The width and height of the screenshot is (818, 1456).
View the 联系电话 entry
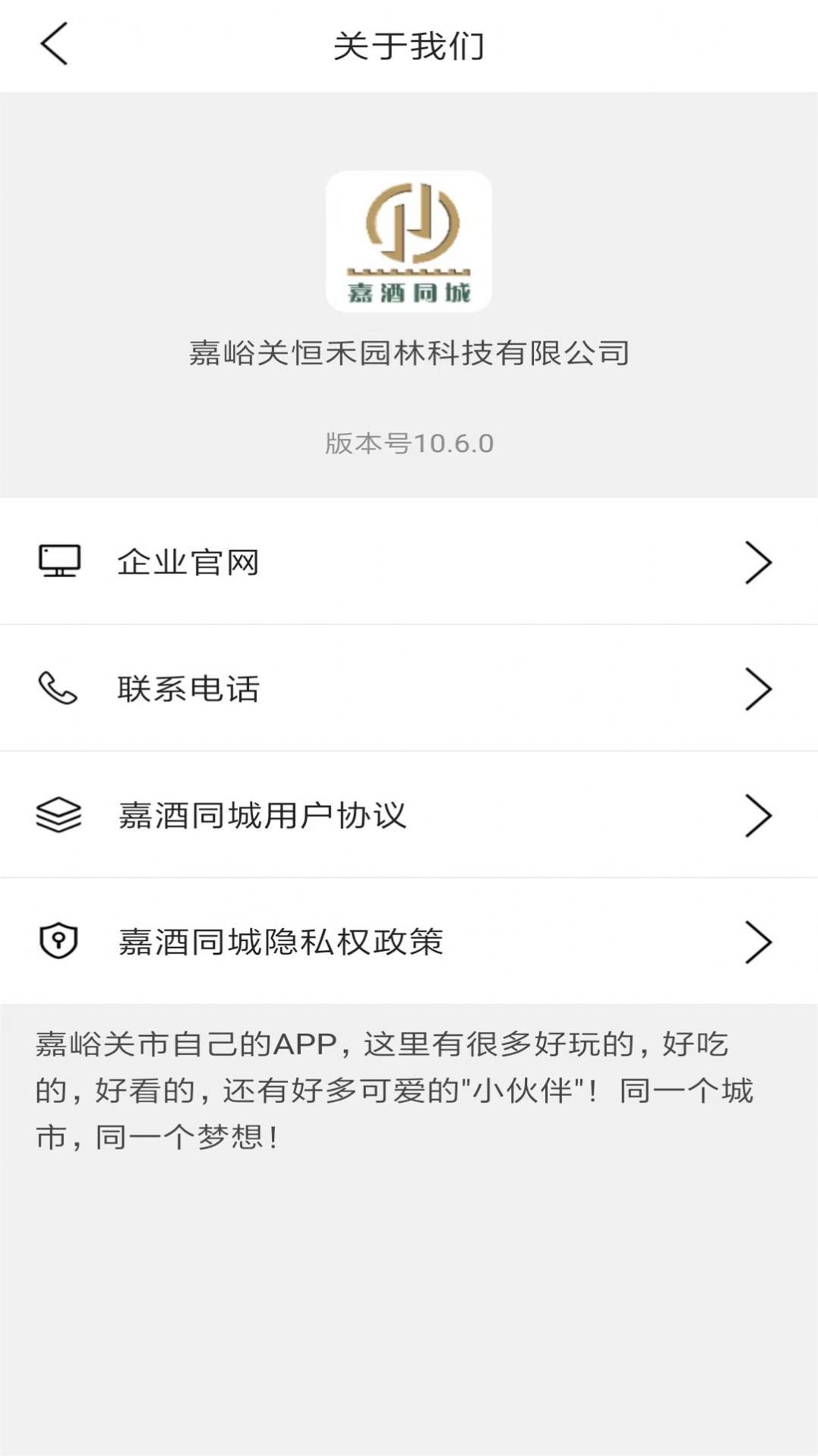[x=409, y=689]
